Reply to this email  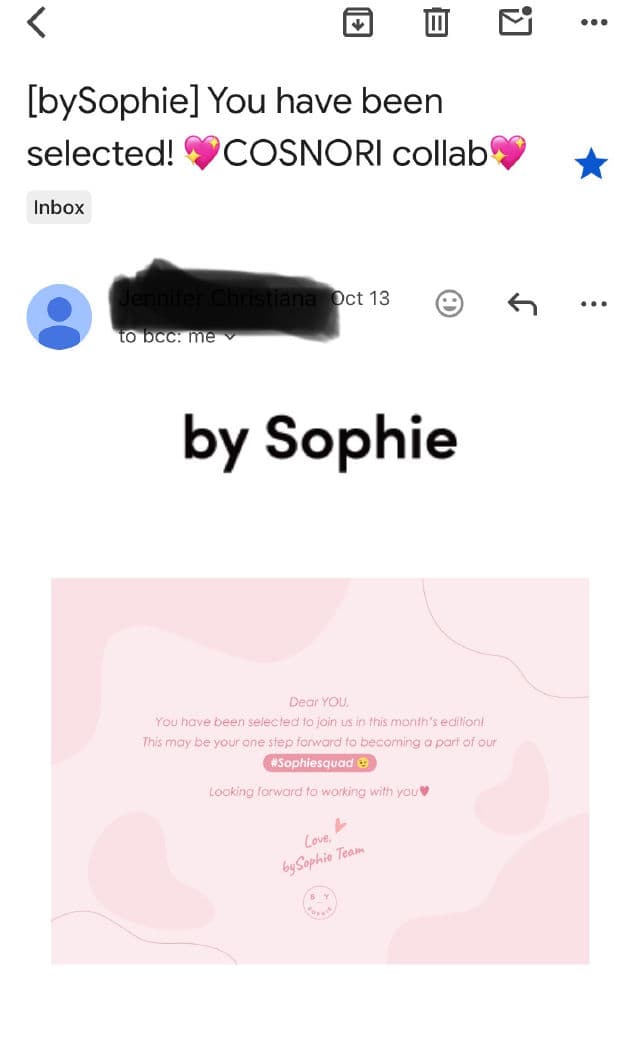522,303
